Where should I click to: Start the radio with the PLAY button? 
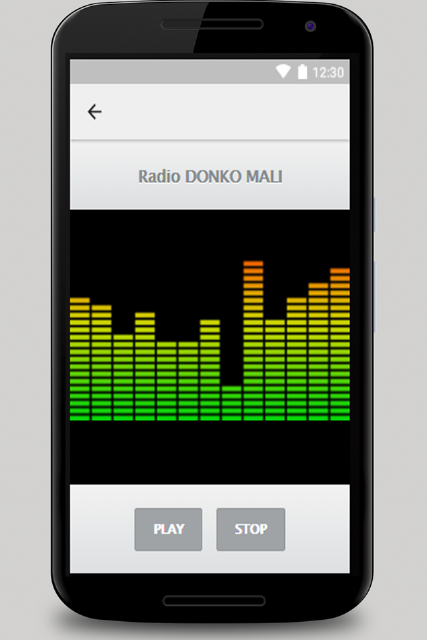pos(168,529)
